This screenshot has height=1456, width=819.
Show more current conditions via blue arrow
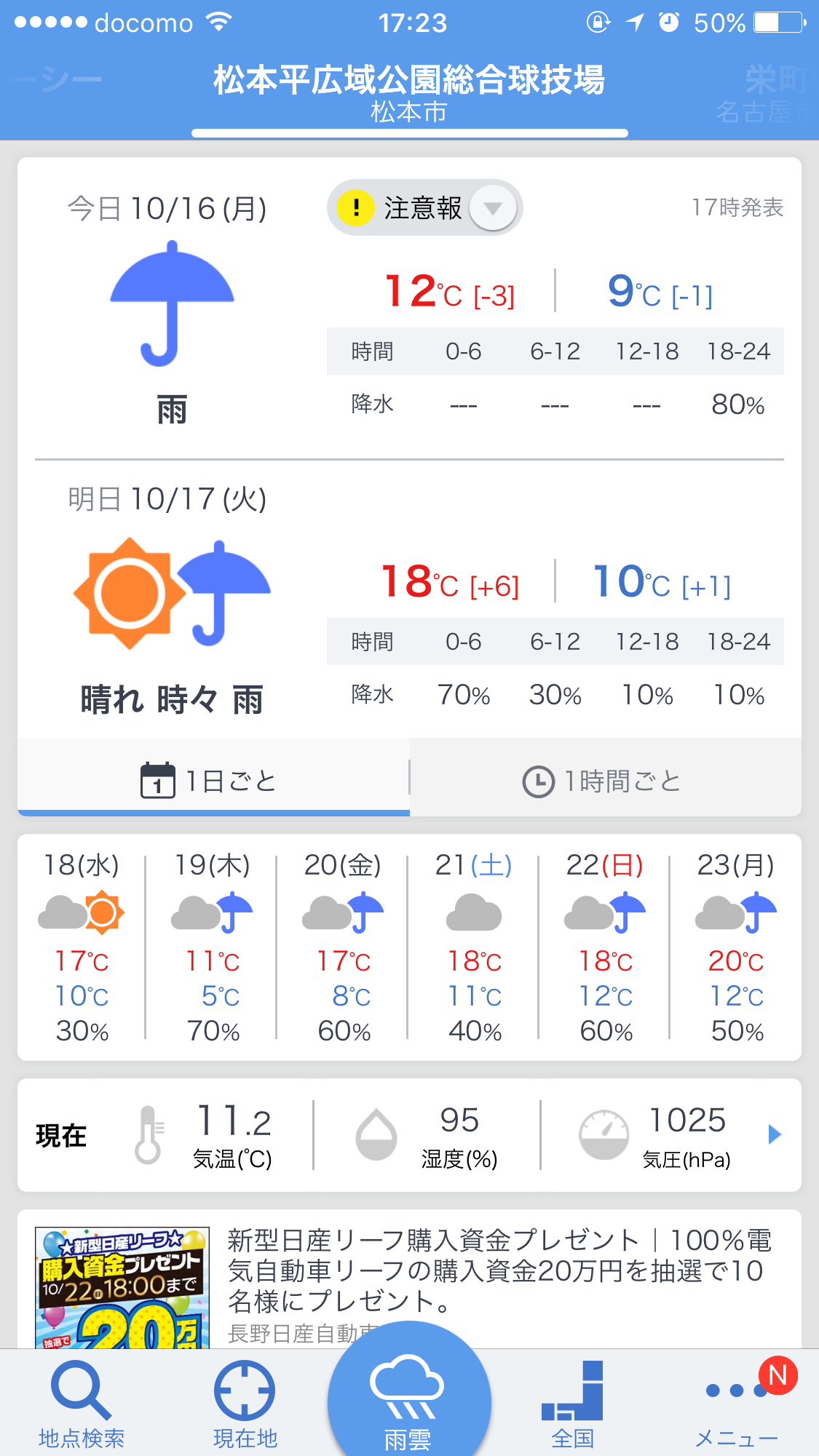(x=775, y=1134)
